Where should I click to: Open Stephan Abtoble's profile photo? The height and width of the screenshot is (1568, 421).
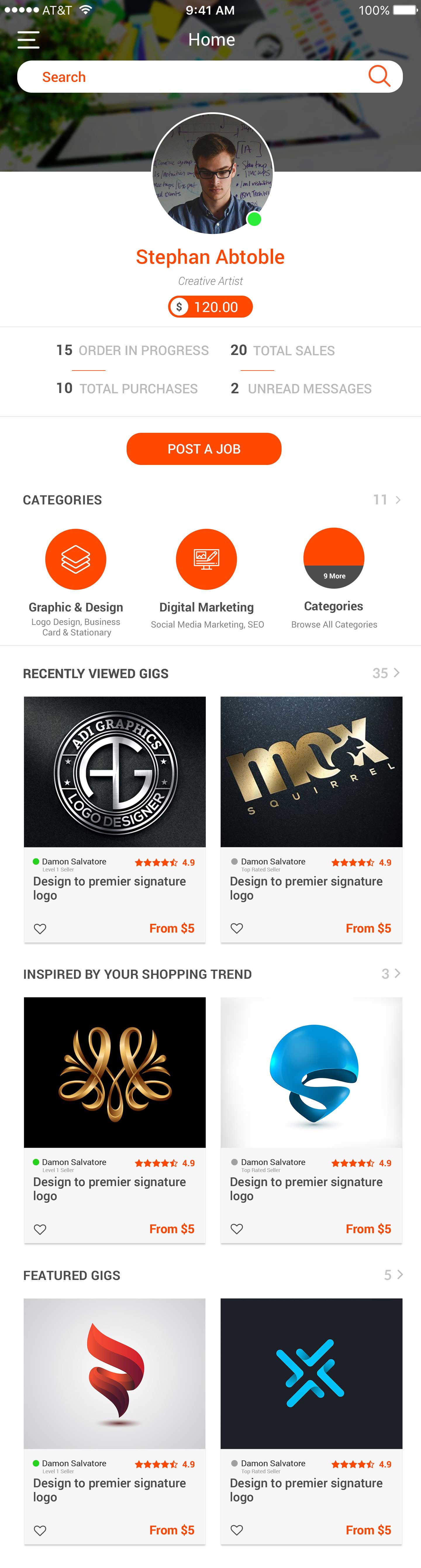pyautogui.click(x=212, y=174)
